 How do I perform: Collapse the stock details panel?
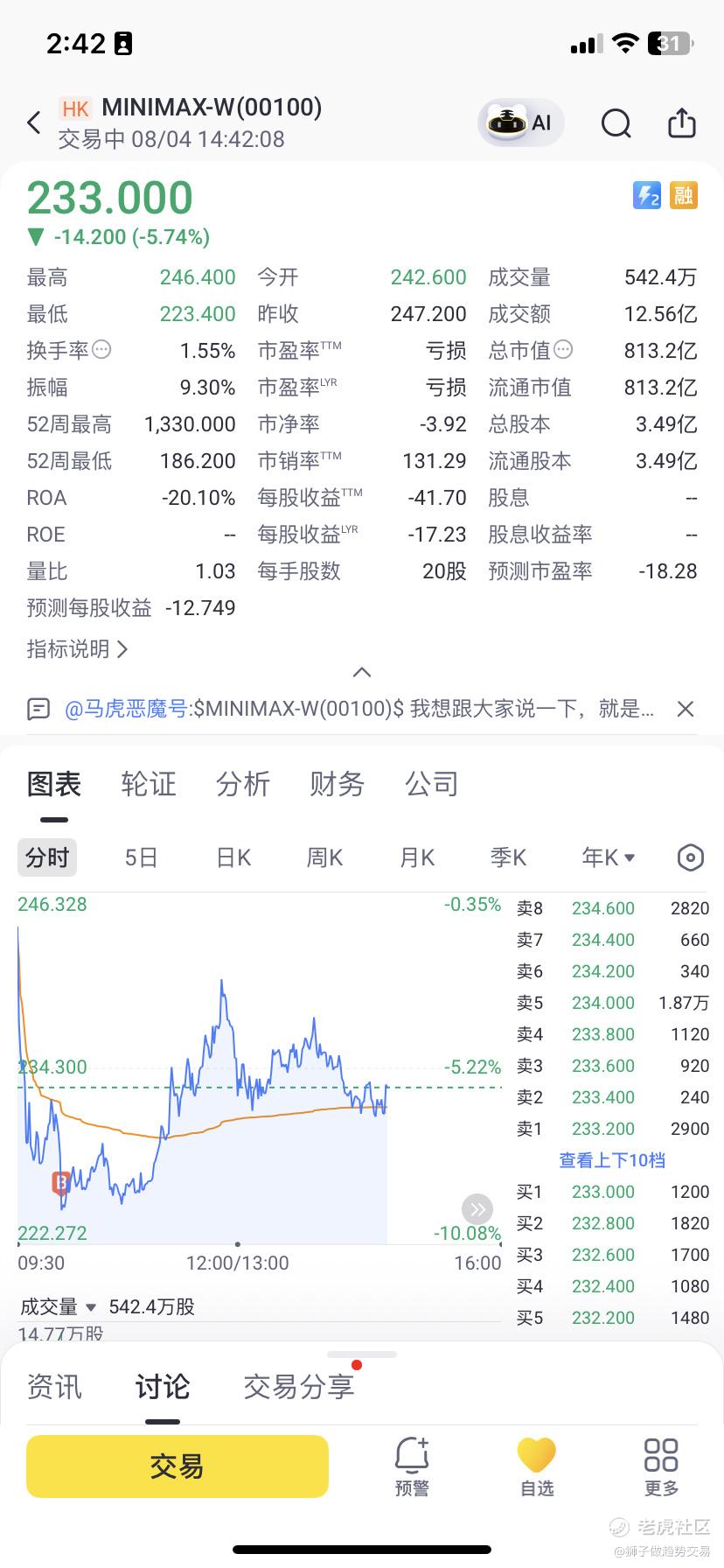362,672
